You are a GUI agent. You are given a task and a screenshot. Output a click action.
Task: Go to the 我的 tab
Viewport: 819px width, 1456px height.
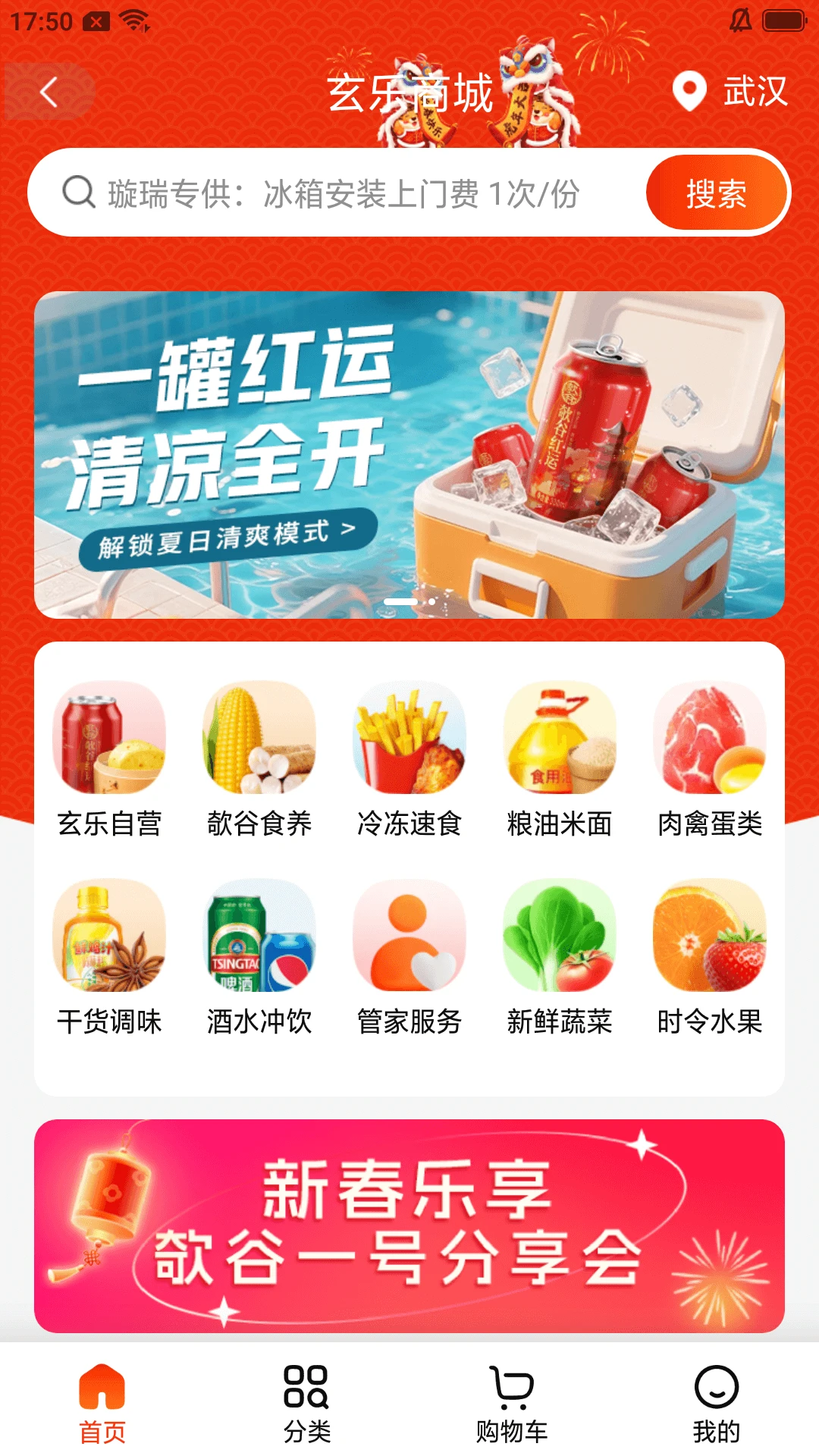click(x=717, y=1403)
